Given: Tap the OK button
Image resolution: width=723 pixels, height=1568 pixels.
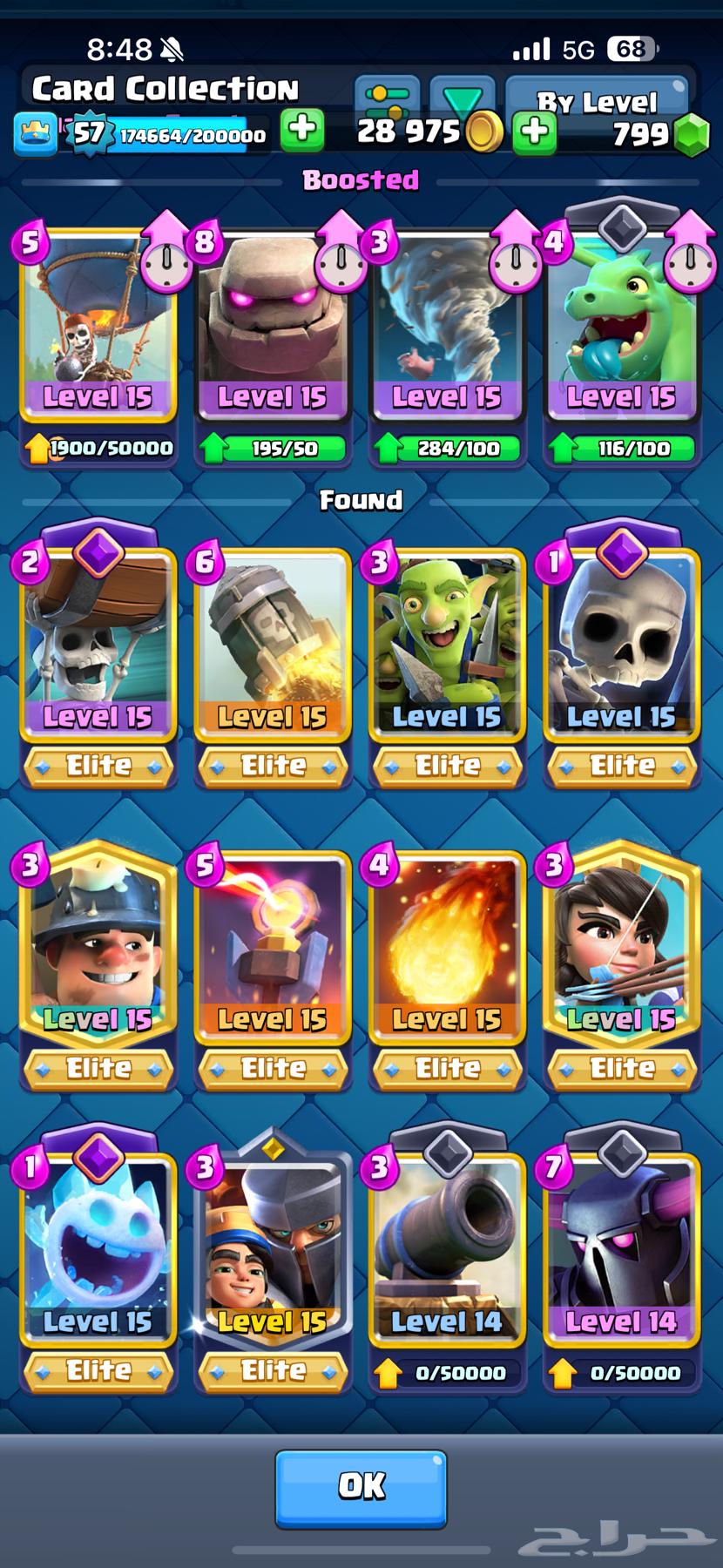Looking at the screenshot, I should [361, 1488].
